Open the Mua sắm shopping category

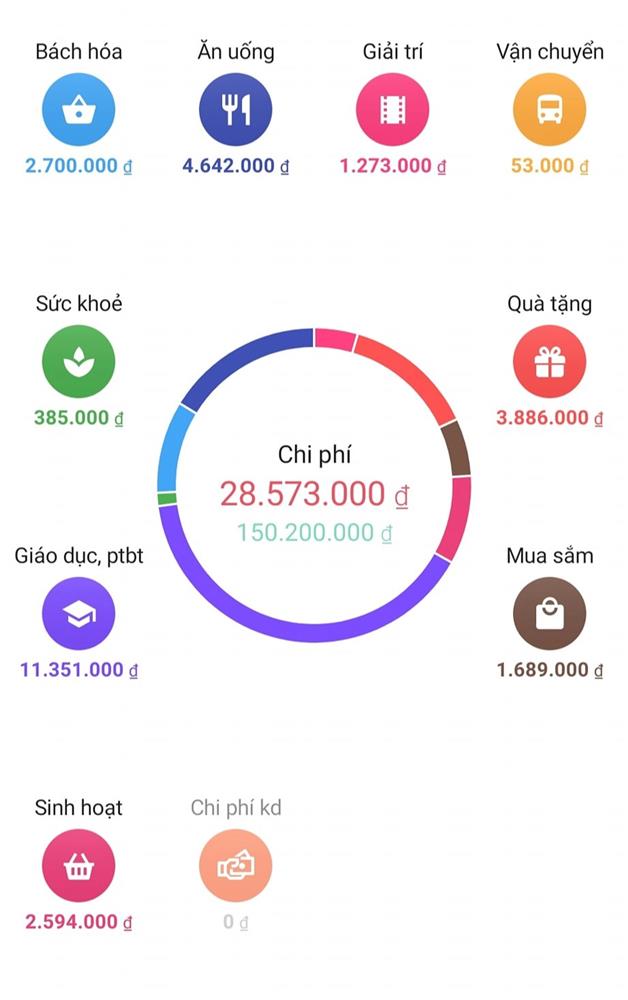[x=549, y=614]
